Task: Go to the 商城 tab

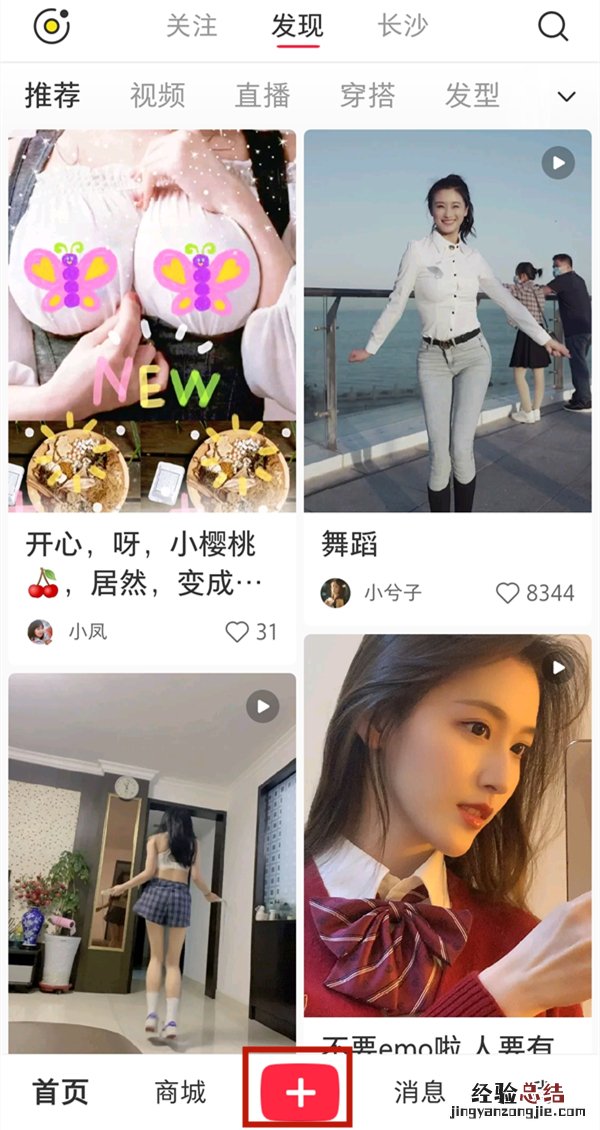Action: click(180, 1092)
